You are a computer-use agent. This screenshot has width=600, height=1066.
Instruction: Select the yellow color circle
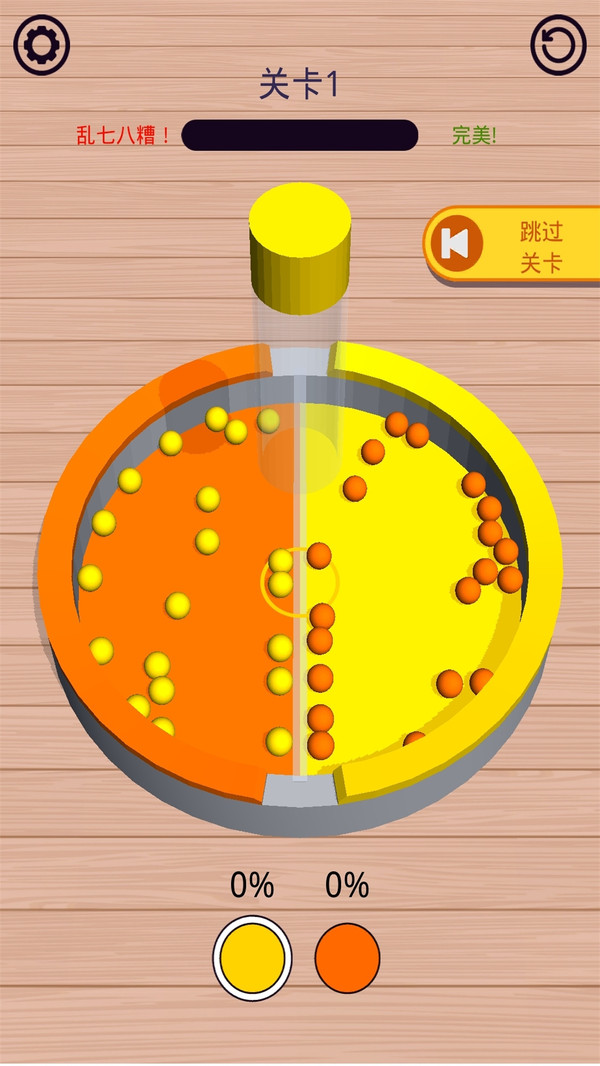(252, 958)
